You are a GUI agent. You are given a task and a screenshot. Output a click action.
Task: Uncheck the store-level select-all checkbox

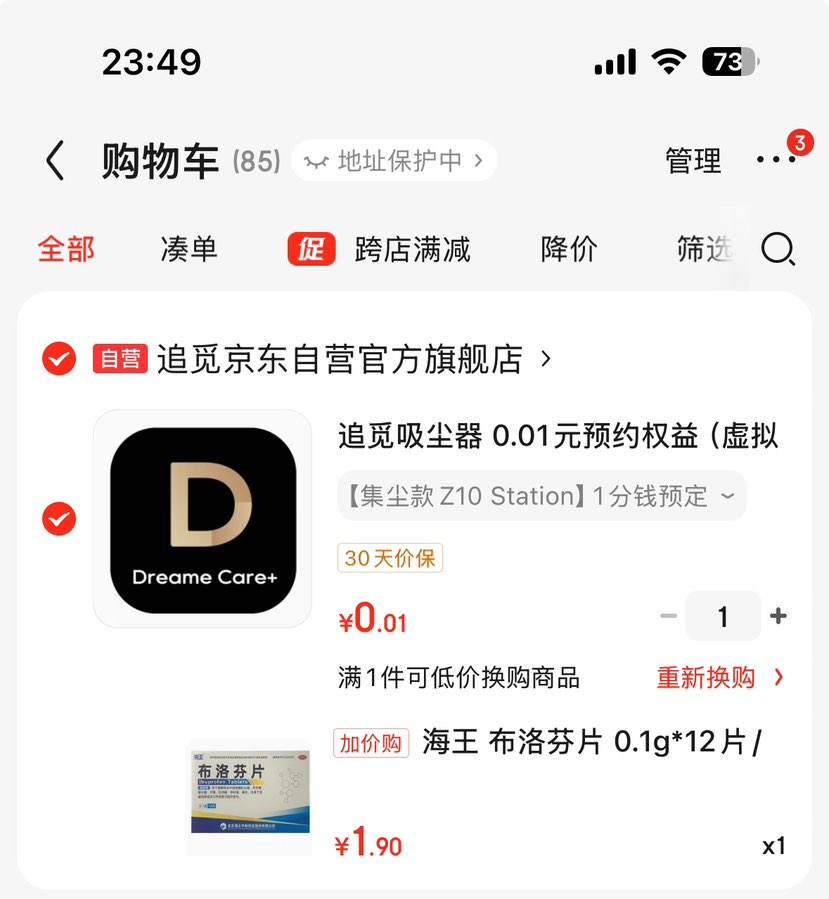[59, 358]
